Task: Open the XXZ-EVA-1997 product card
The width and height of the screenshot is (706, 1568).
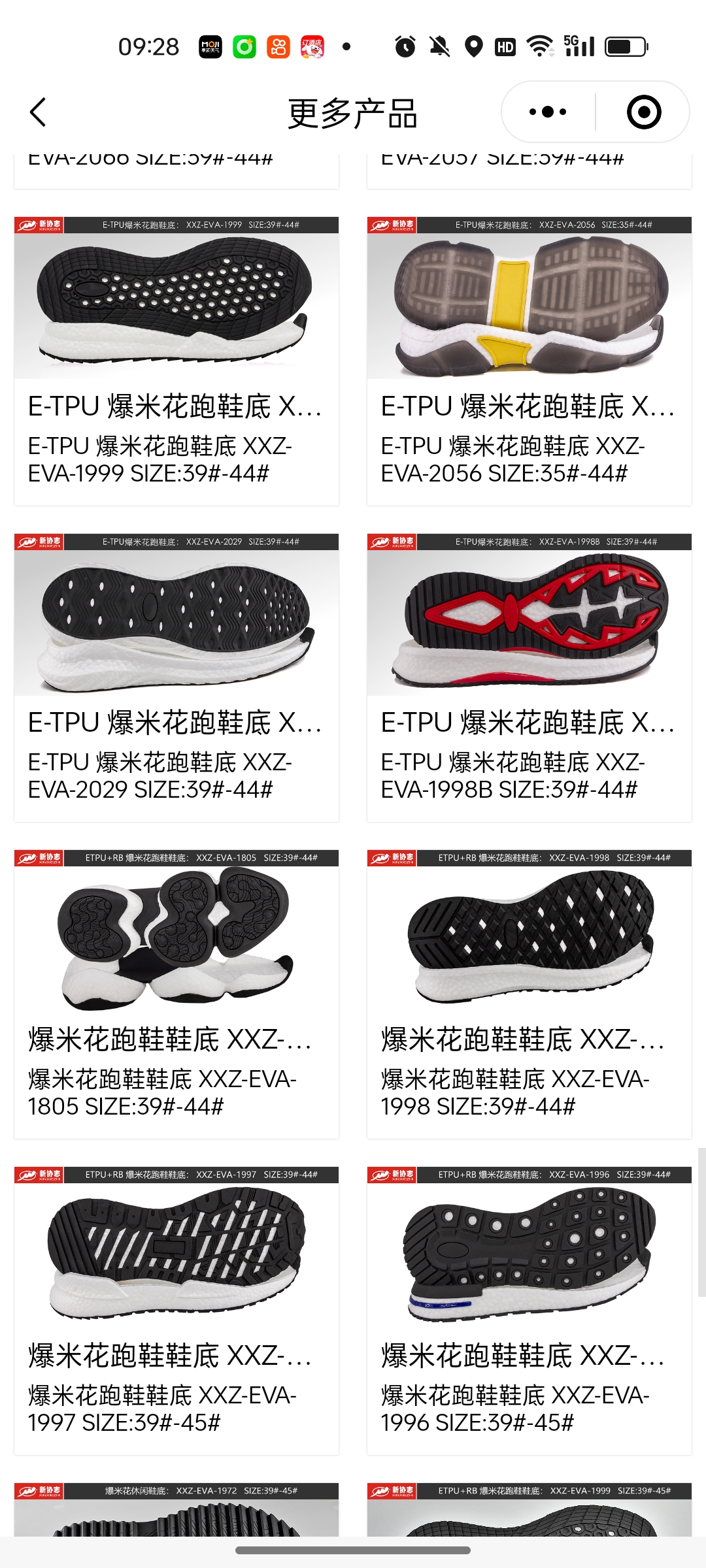Action: [x=176, y=1311]
